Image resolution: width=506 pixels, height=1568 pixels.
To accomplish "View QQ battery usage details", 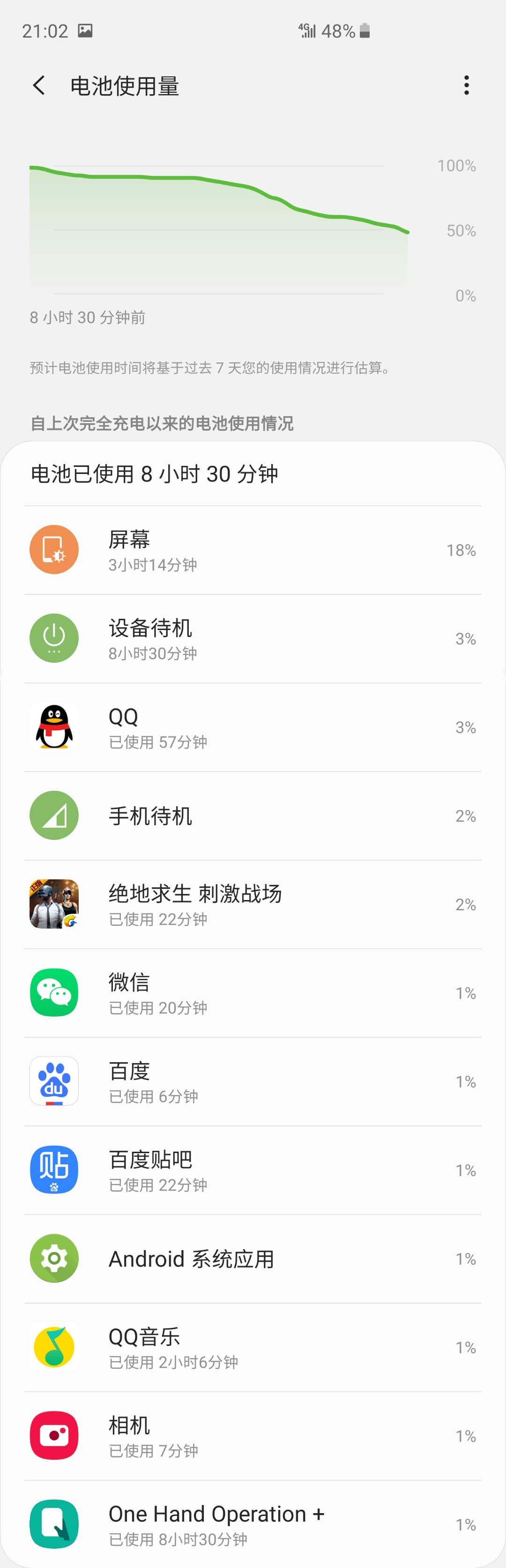I will (x=253, y=728).
